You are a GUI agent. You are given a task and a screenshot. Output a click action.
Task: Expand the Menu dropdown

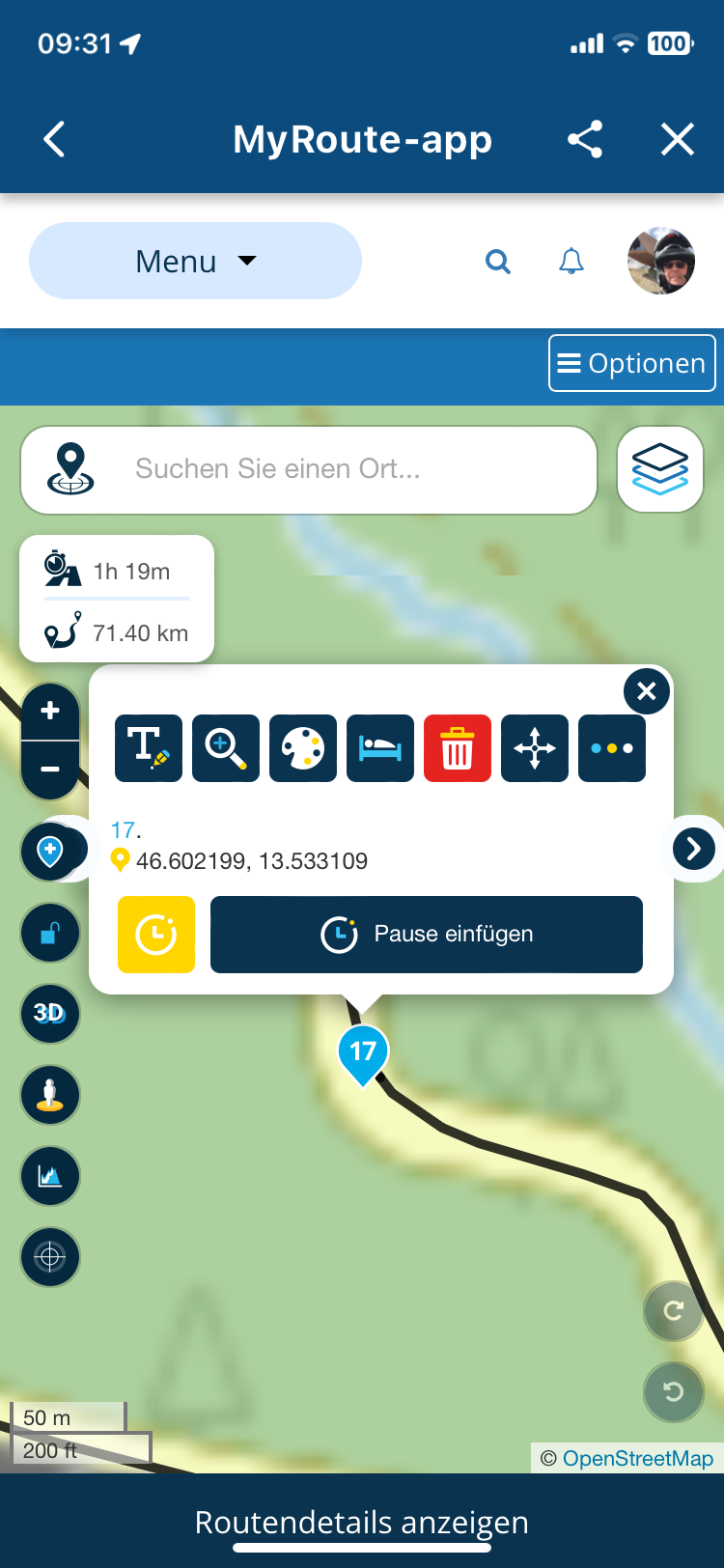click(x=195, y=261)
